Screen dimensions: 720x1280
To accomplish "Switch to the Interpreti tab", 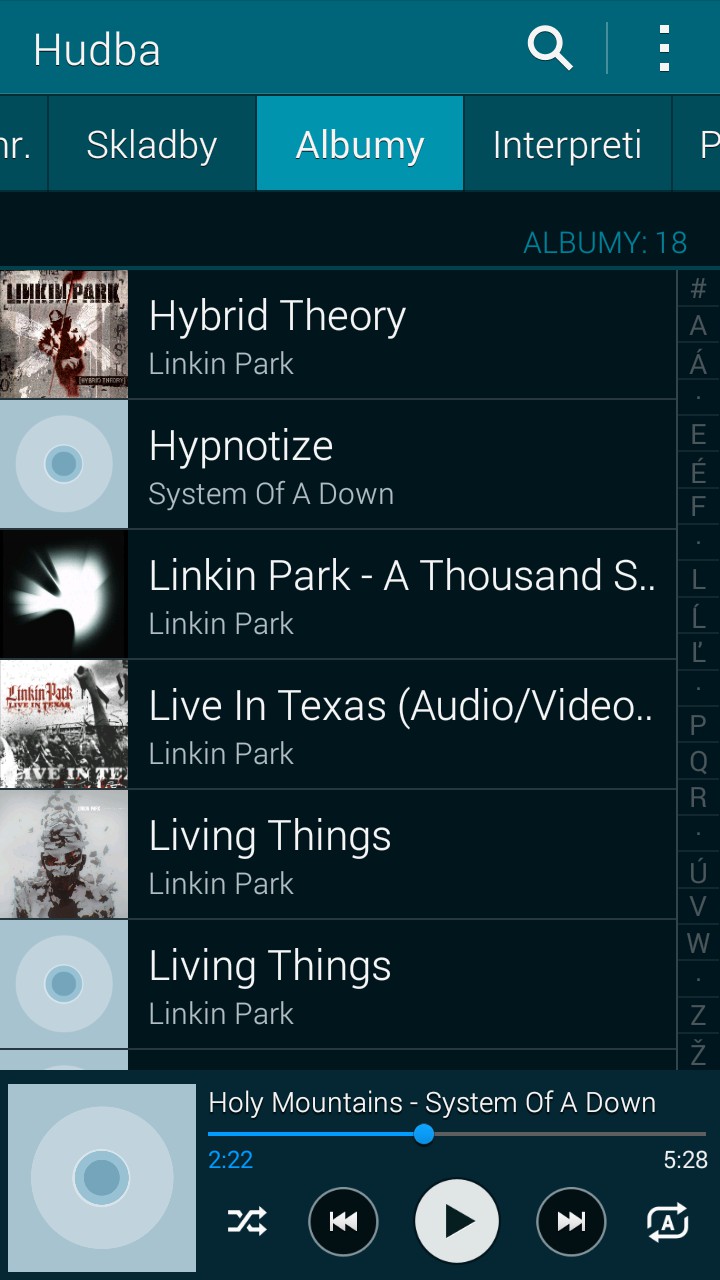I will coord(567,145).
